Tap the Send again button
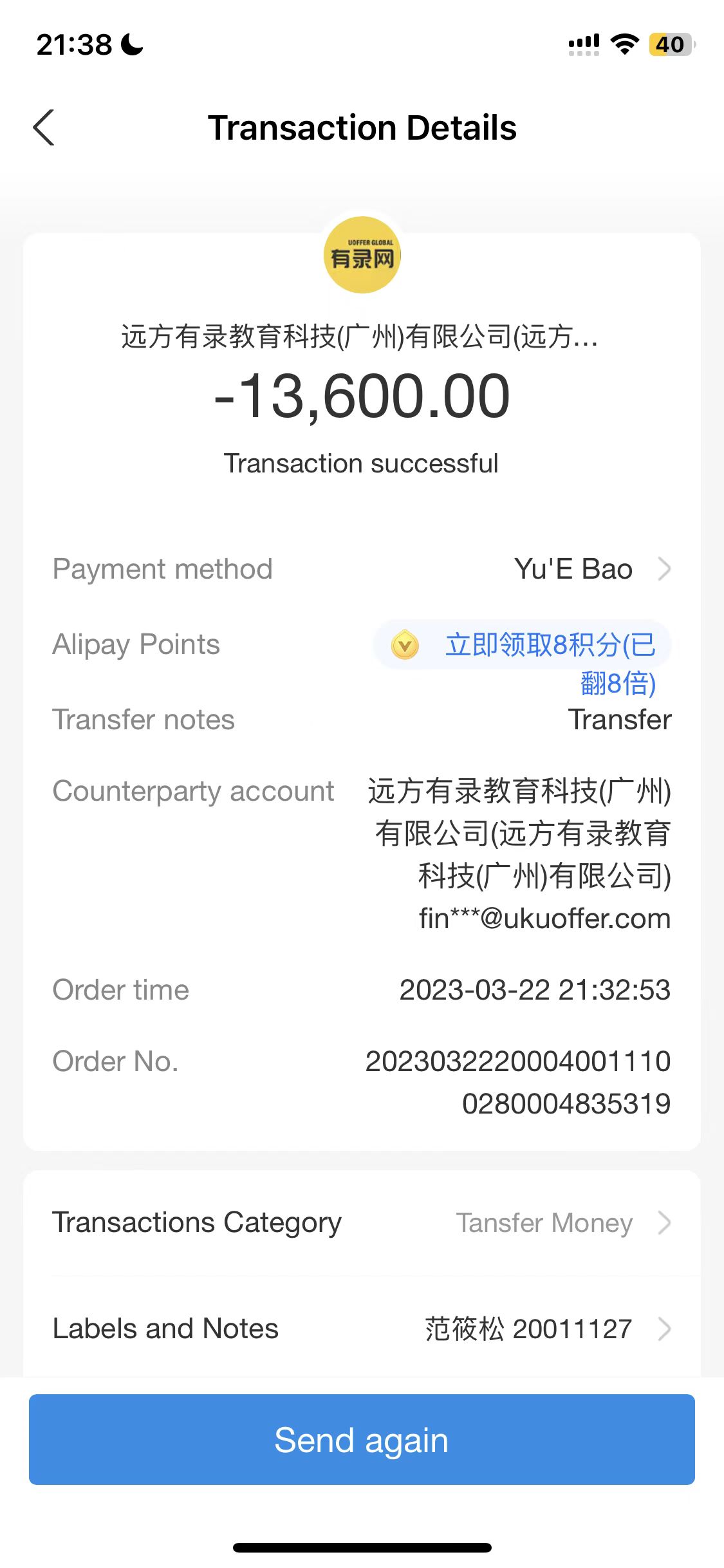The image size is (724, 1568). click(362, 1439)
